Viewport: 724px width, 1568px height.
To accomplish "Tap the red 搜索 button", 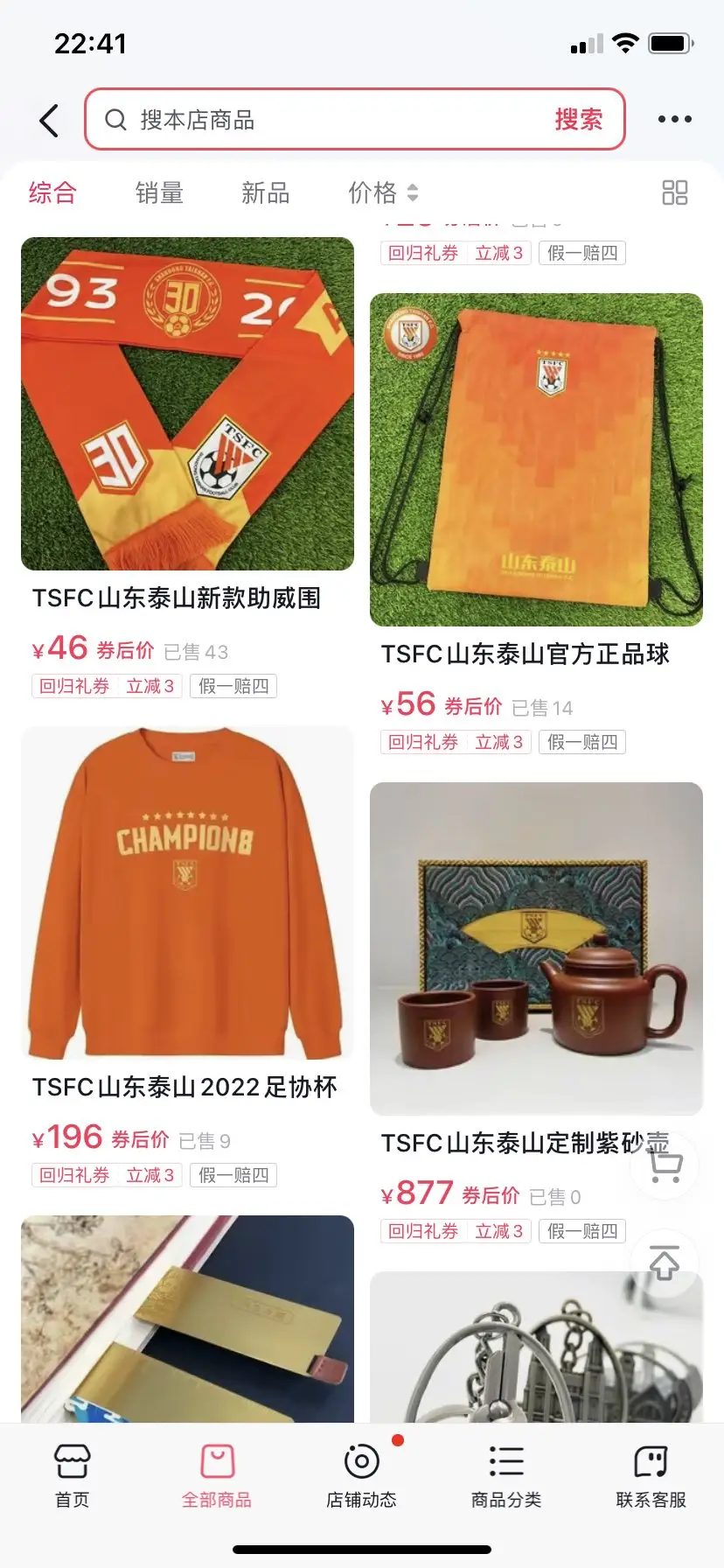I will [578, 120].
